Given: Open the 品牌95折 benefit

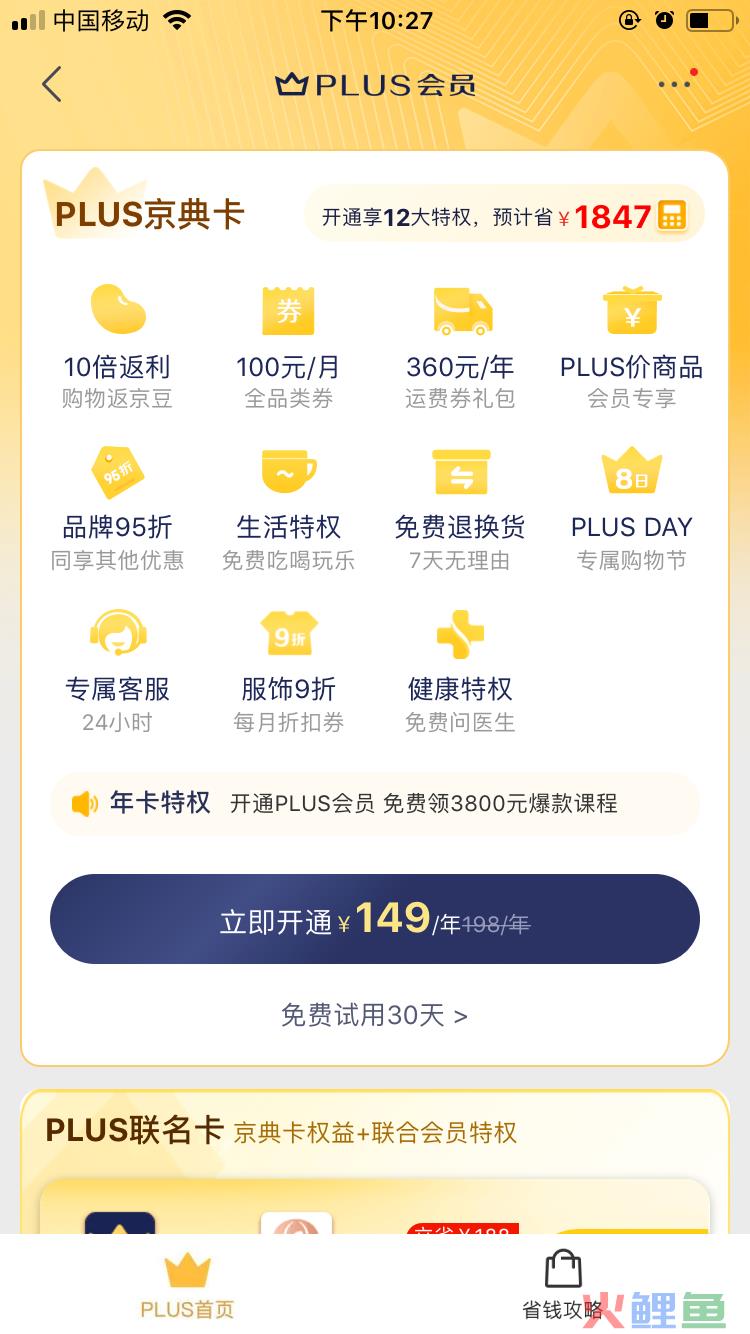Looking at the screenshot, I should point(117,508).
